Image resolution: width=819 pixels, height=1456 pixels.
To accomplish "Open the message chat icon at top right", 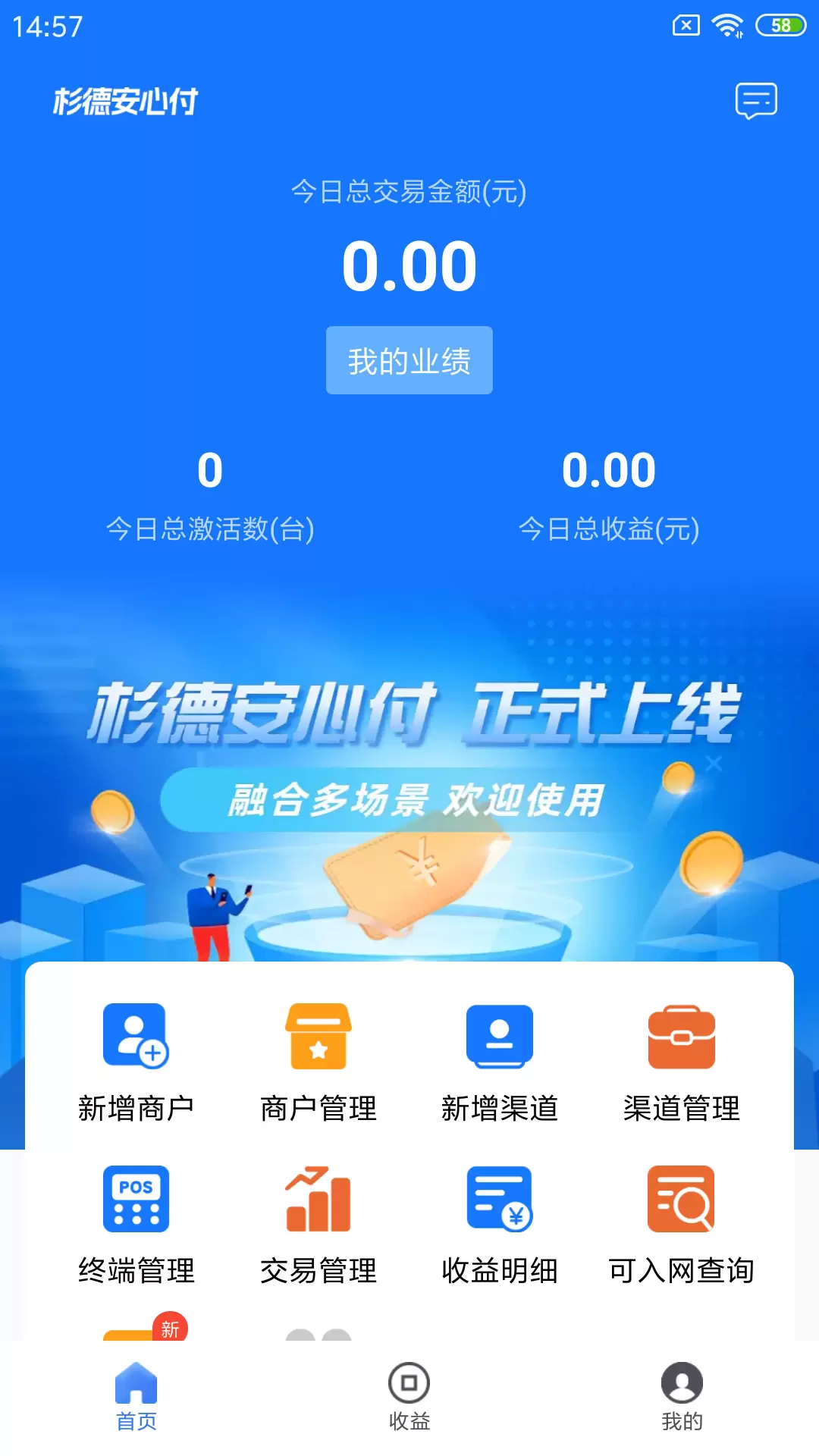I will [x=756, y=99].
